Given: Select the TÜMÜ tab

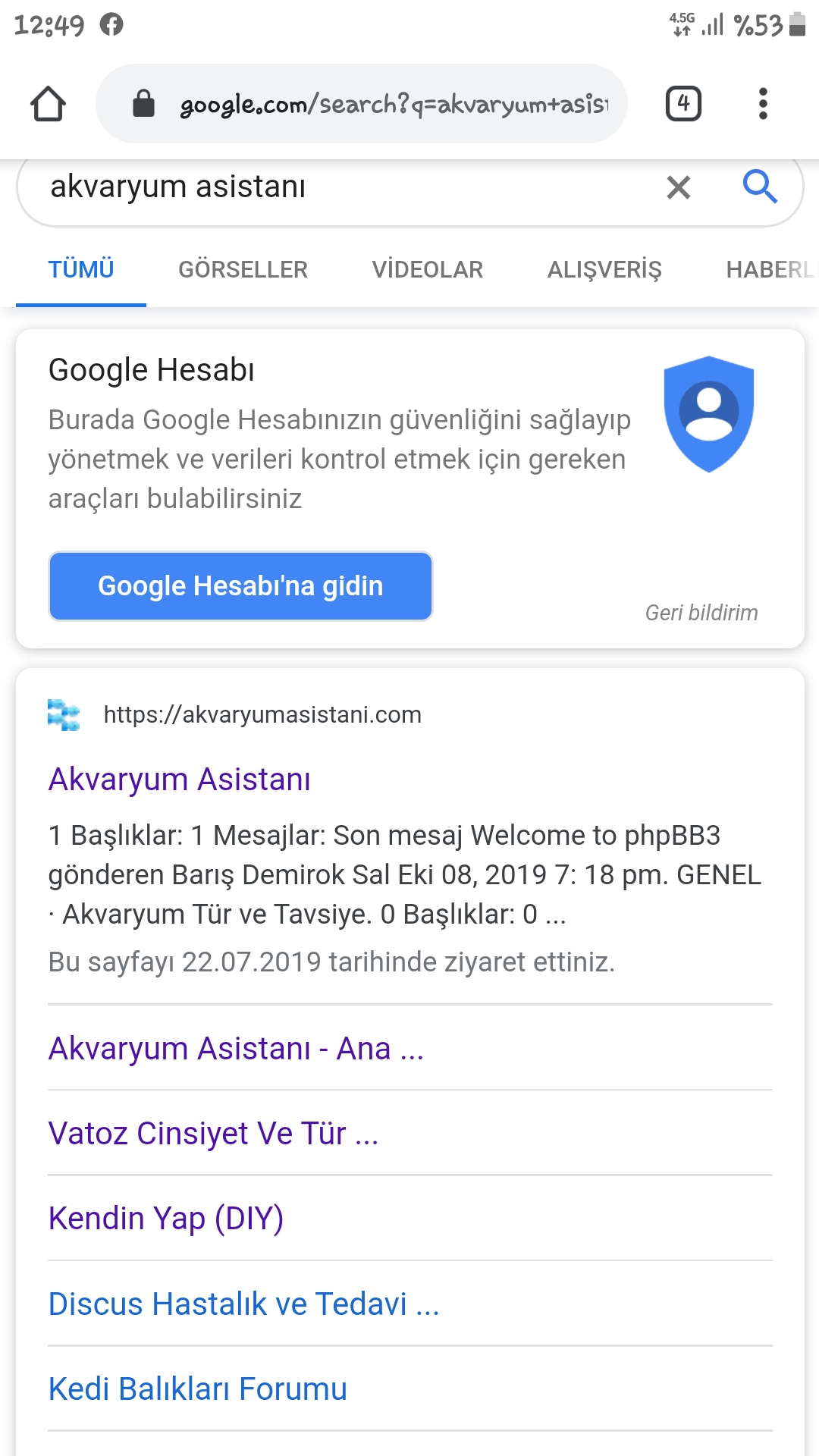Looking at the screenshot, I should pyautogui.click(x=81, y=269).
